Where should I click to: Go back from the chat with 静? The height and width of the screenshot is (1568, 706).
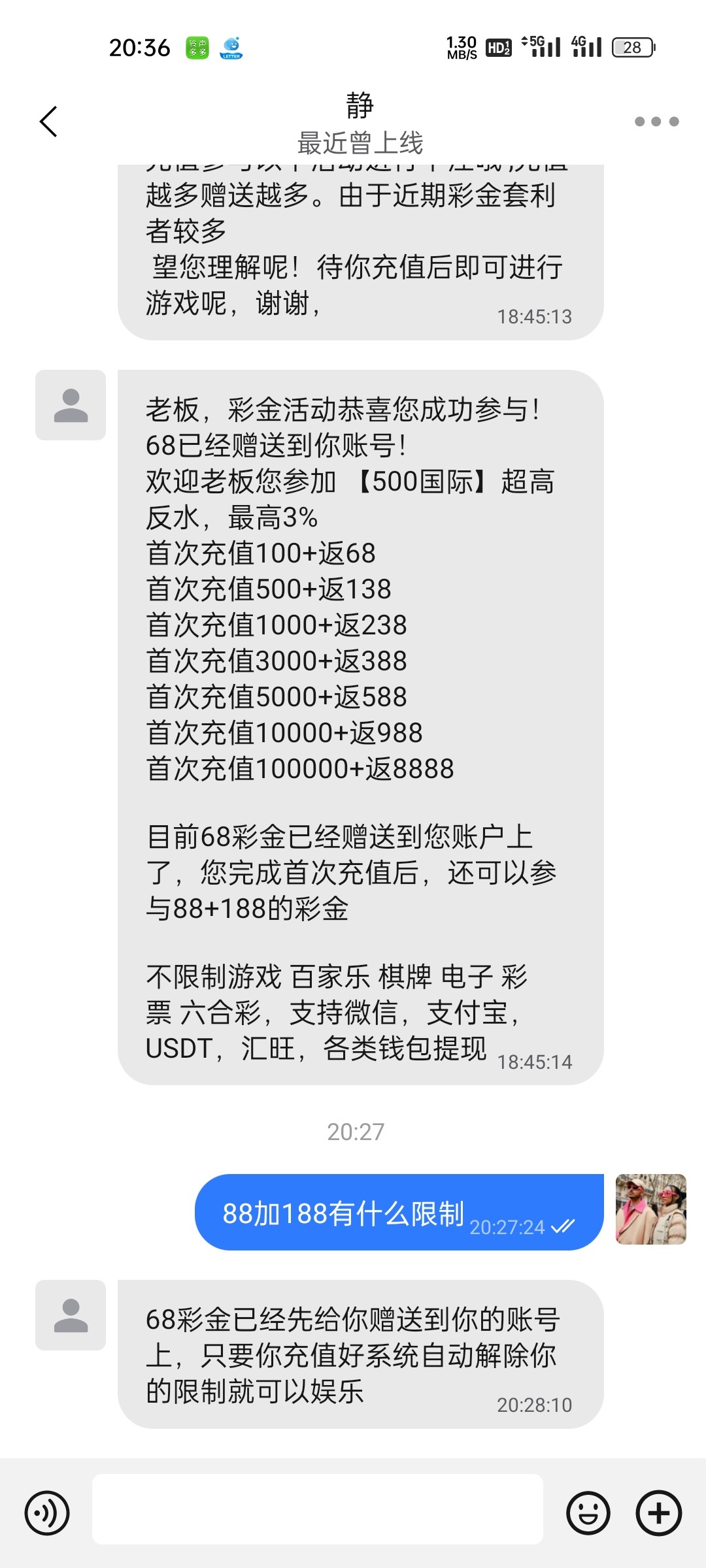[48, 122]
